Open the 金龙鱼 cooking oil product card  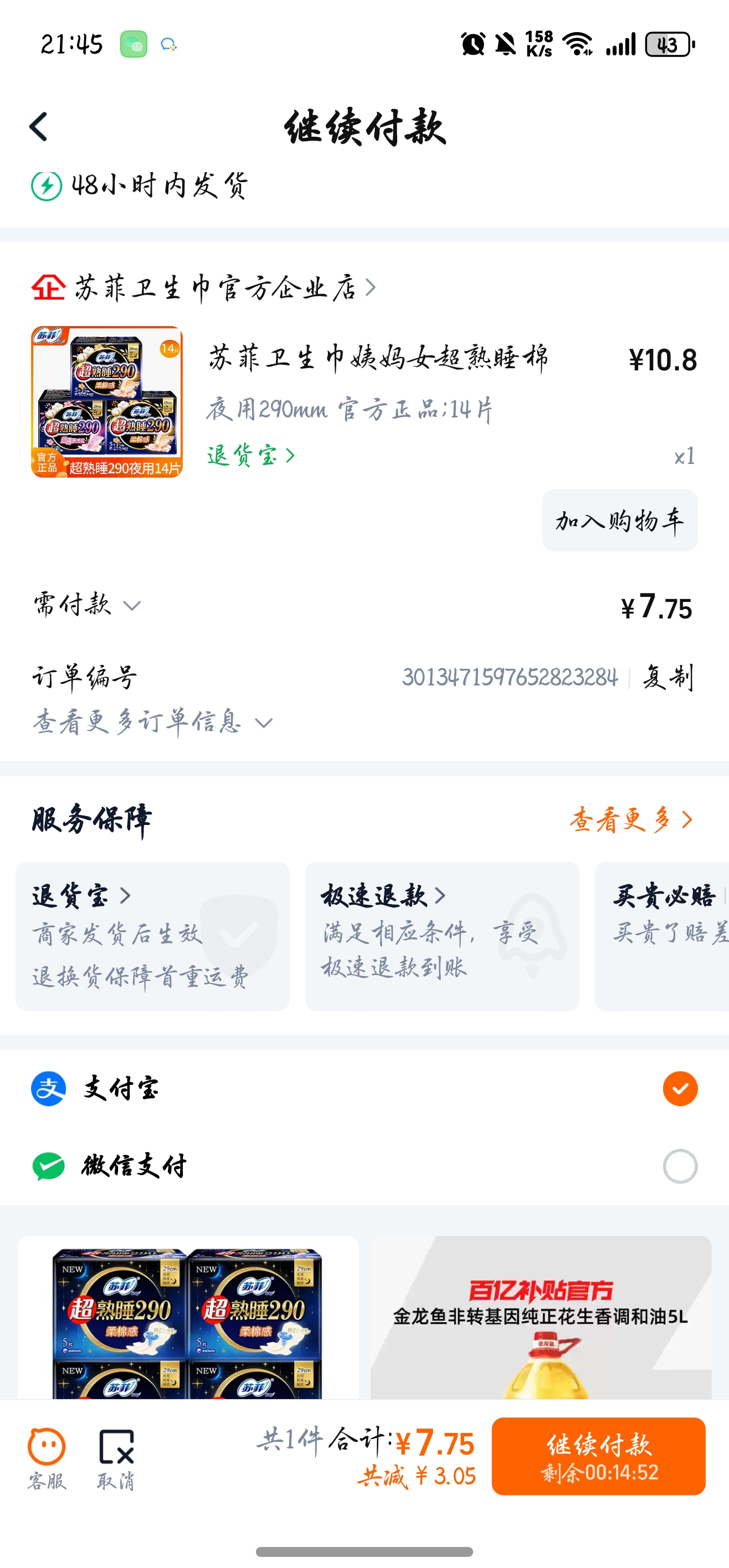click(541, 1317)
